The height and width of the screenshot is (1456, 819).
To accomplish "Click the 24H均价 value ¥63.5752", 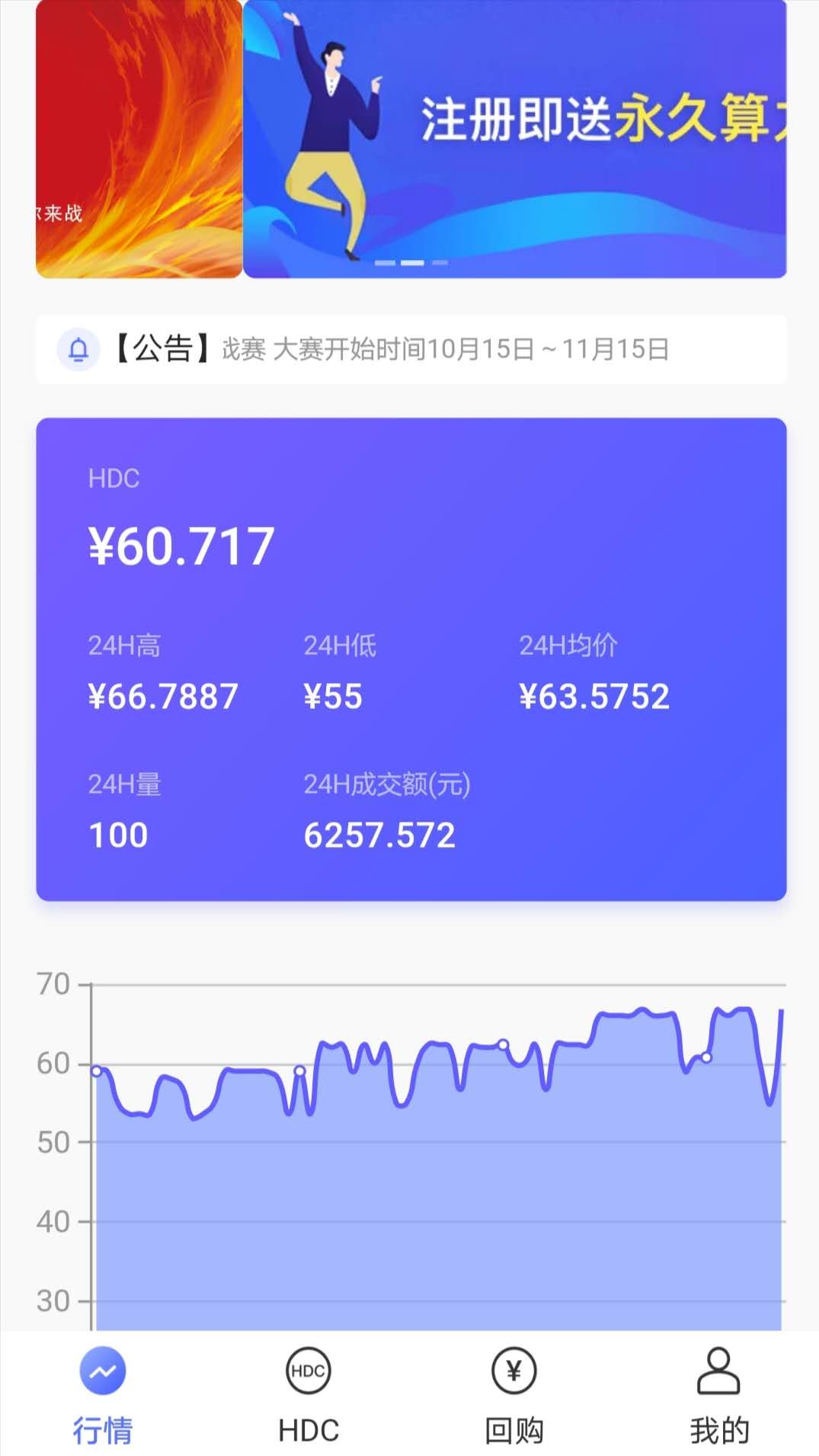I will (x=596, y=694).
